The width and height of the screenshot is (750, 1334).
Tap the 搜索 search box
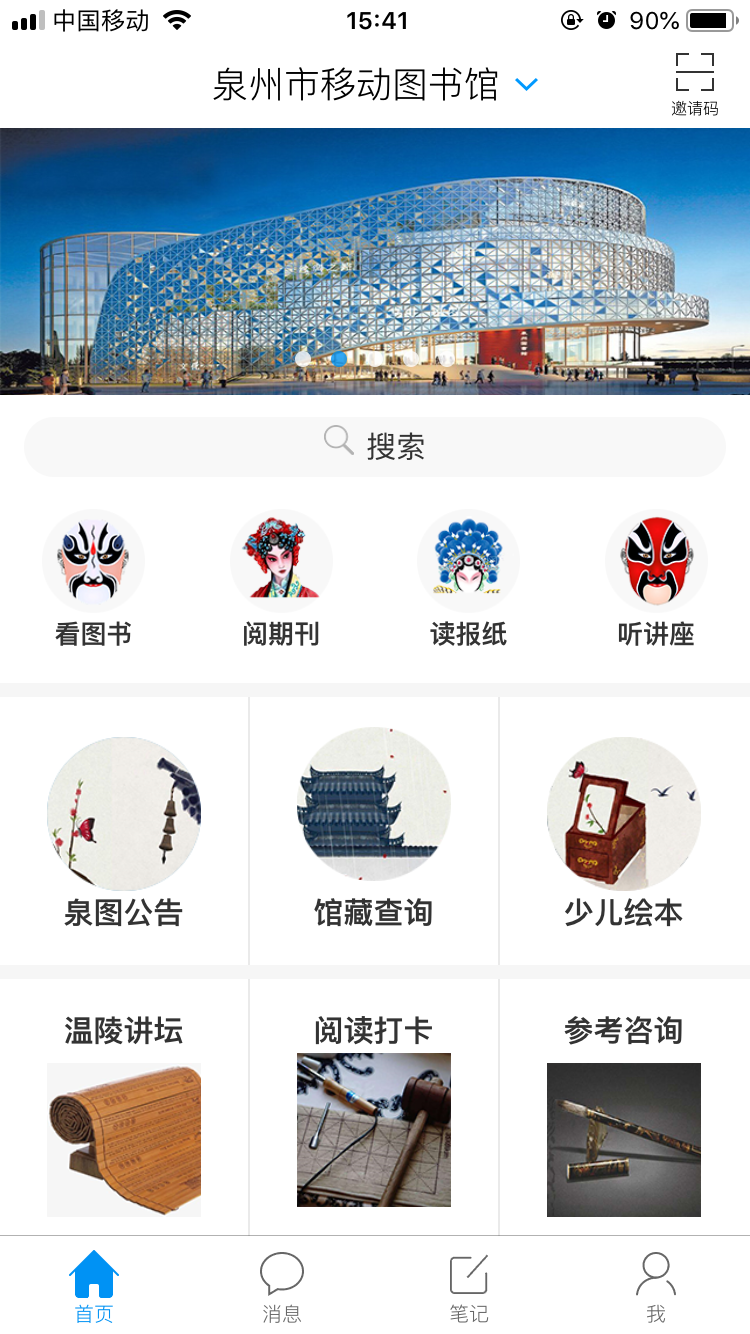click(x=375, y=446)
